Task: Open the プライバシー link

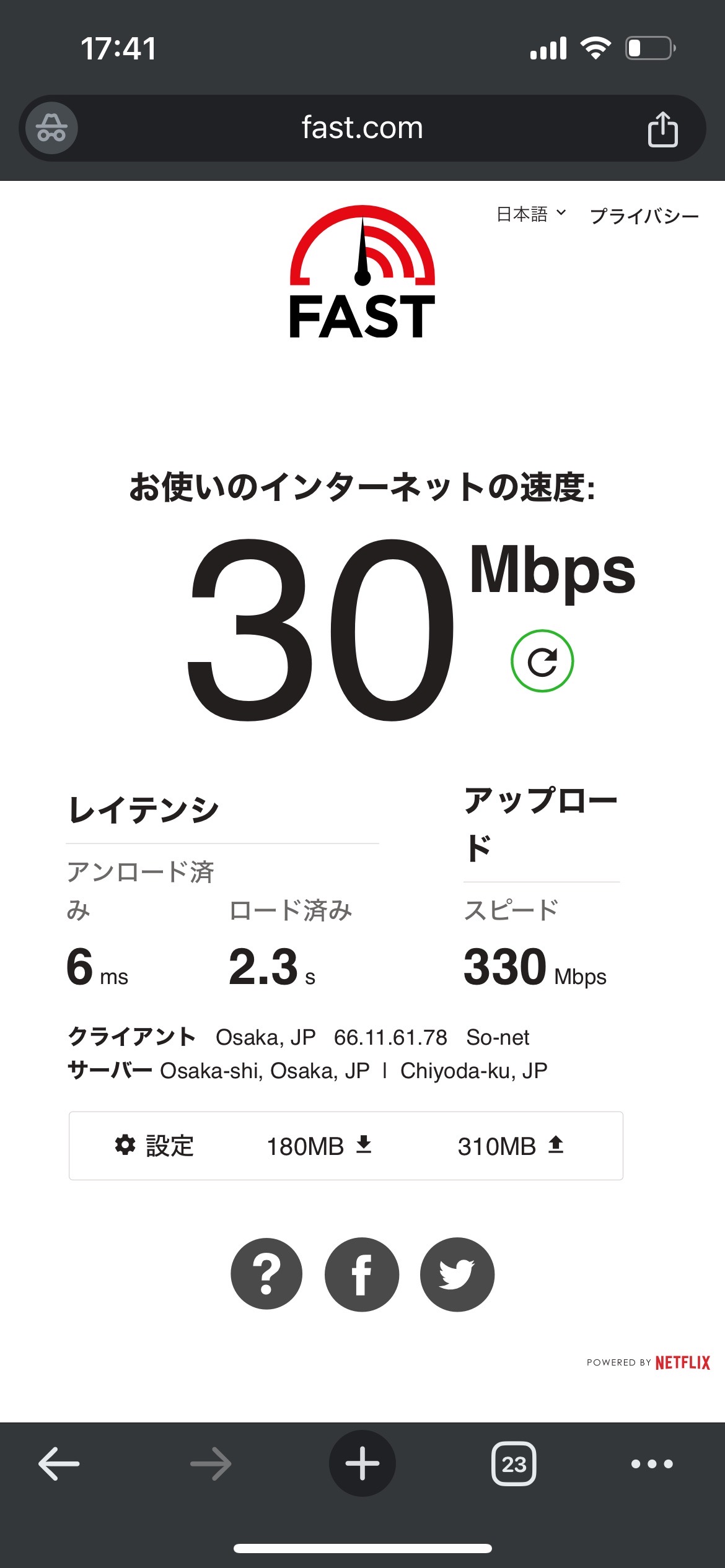Action: 644,216
